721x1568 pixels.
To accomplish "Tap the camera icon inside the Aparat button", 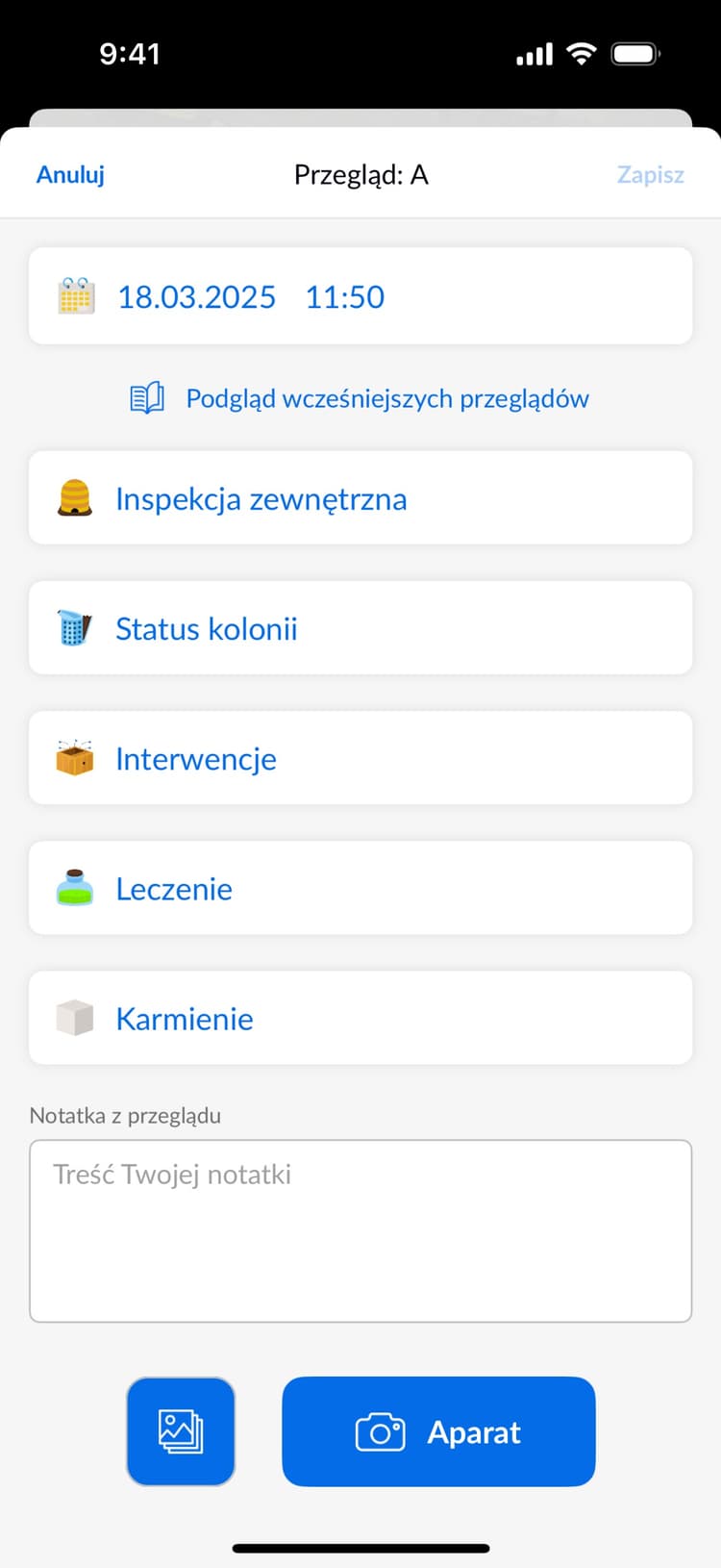I will coord(382,1431).
